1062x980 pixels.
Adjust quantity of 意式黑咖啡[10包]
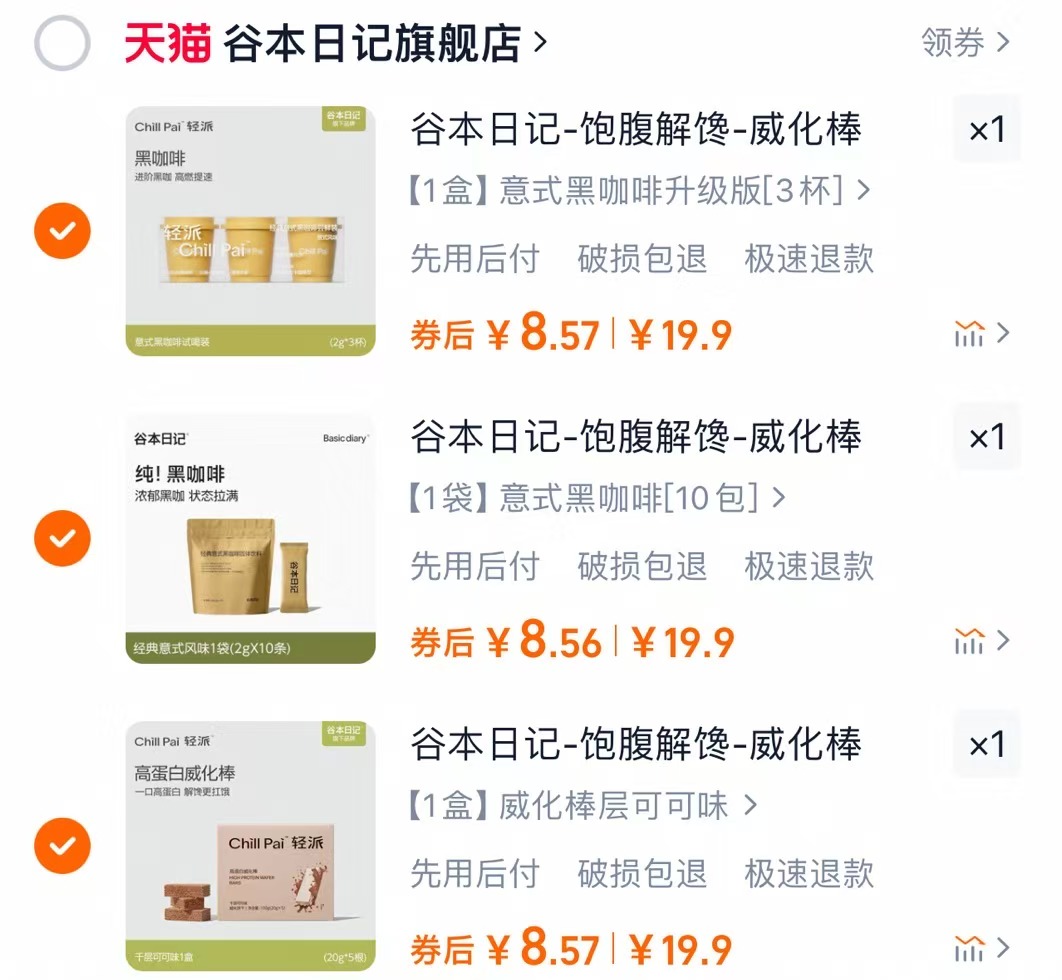click(x=986, y=437)
